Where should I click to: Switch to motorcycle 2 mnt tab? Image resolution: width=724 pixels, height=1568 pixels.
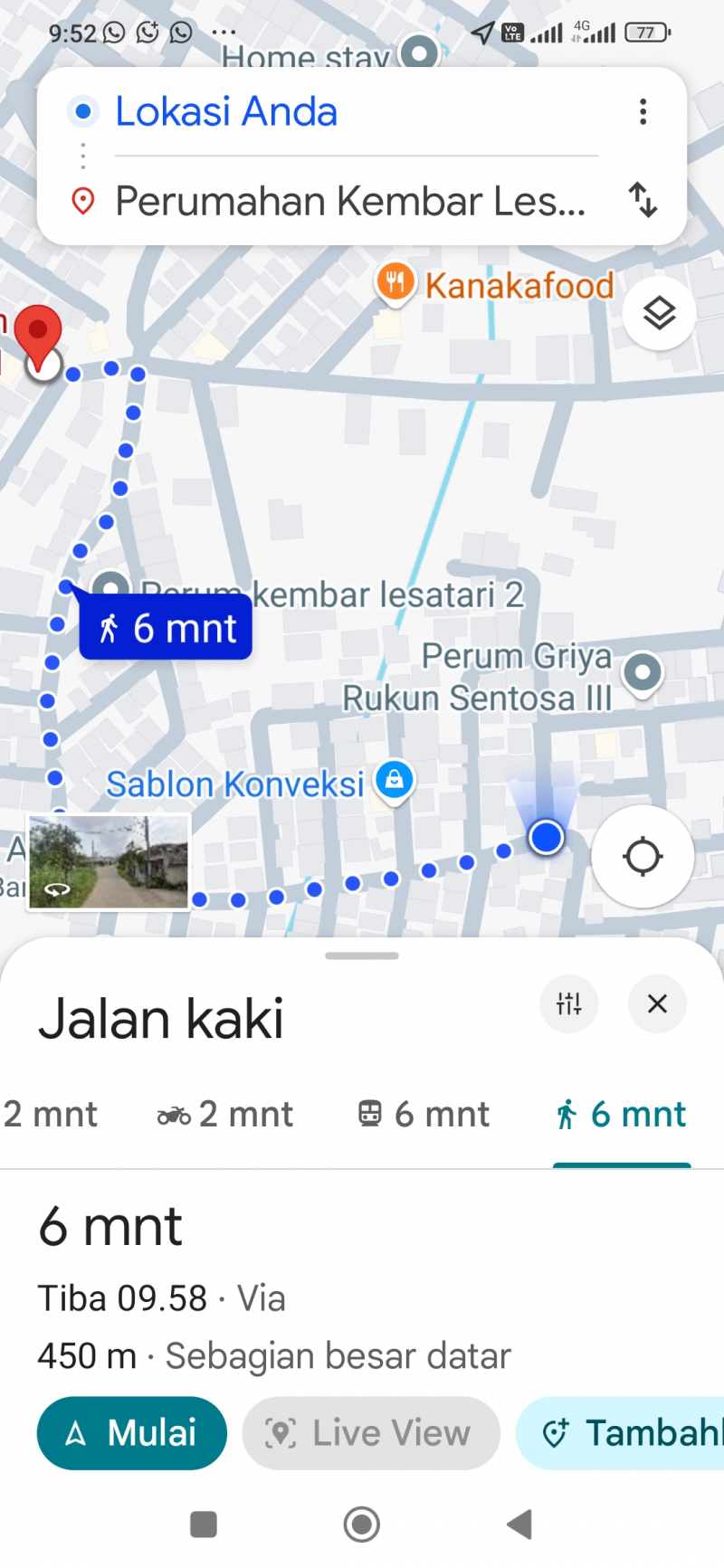point(225,1115)
